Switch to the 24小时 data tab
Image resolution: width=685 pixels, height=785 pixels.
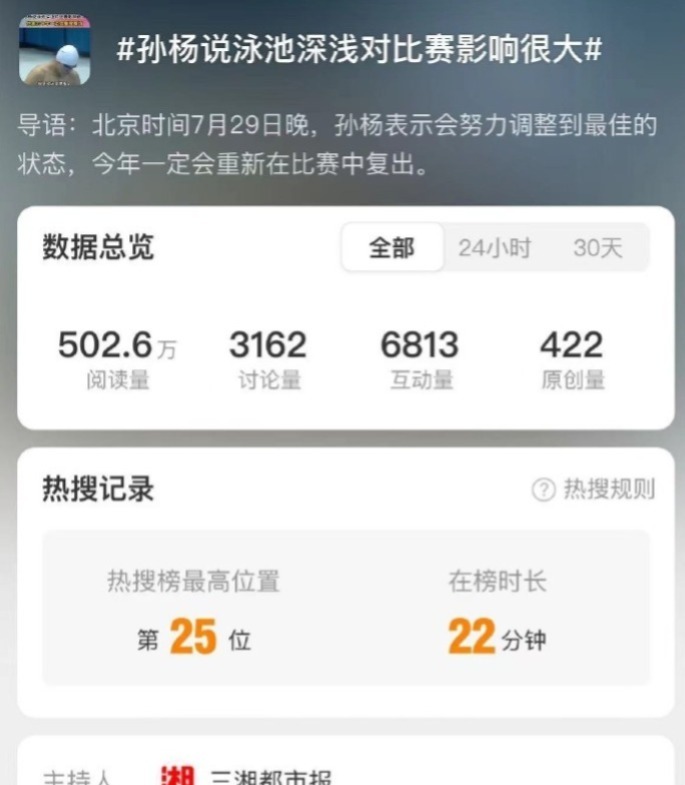(494, 248)
